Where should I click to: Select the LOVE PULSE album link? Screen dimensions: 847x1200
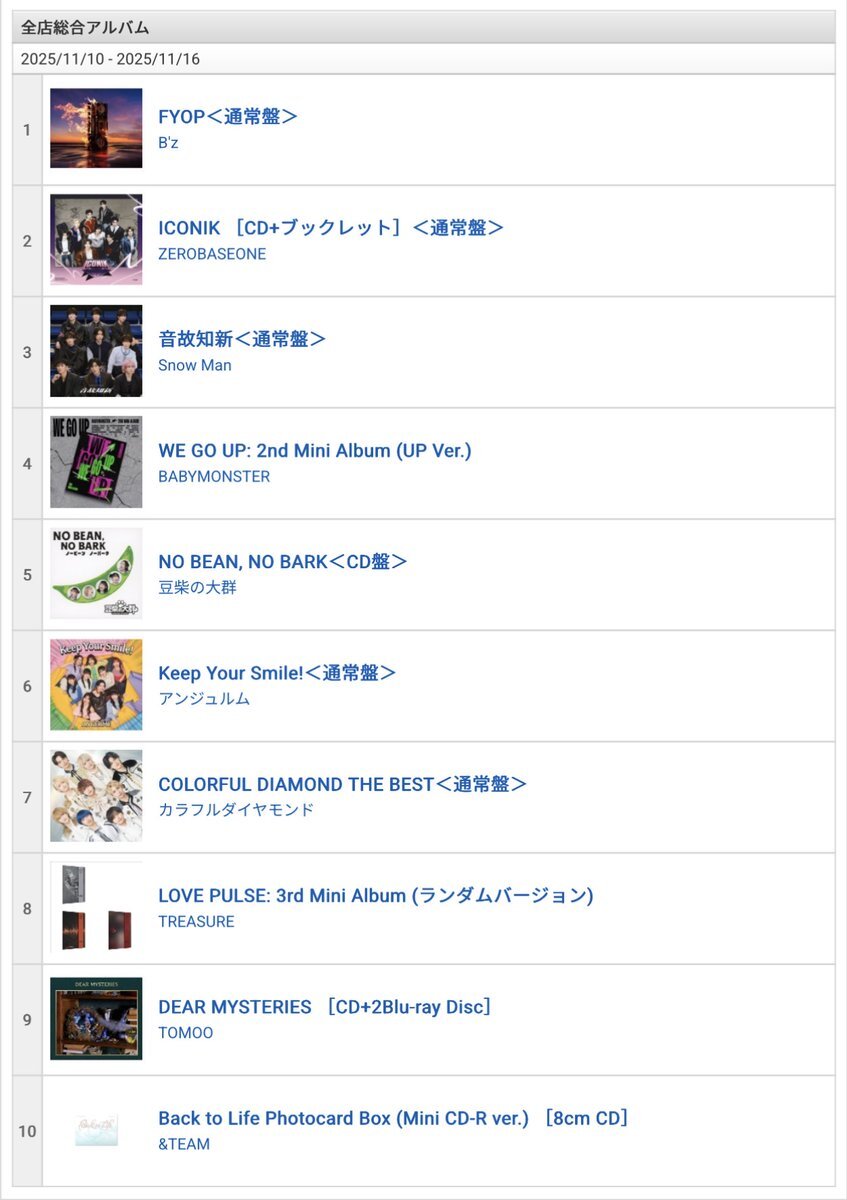tap(377, 895)
